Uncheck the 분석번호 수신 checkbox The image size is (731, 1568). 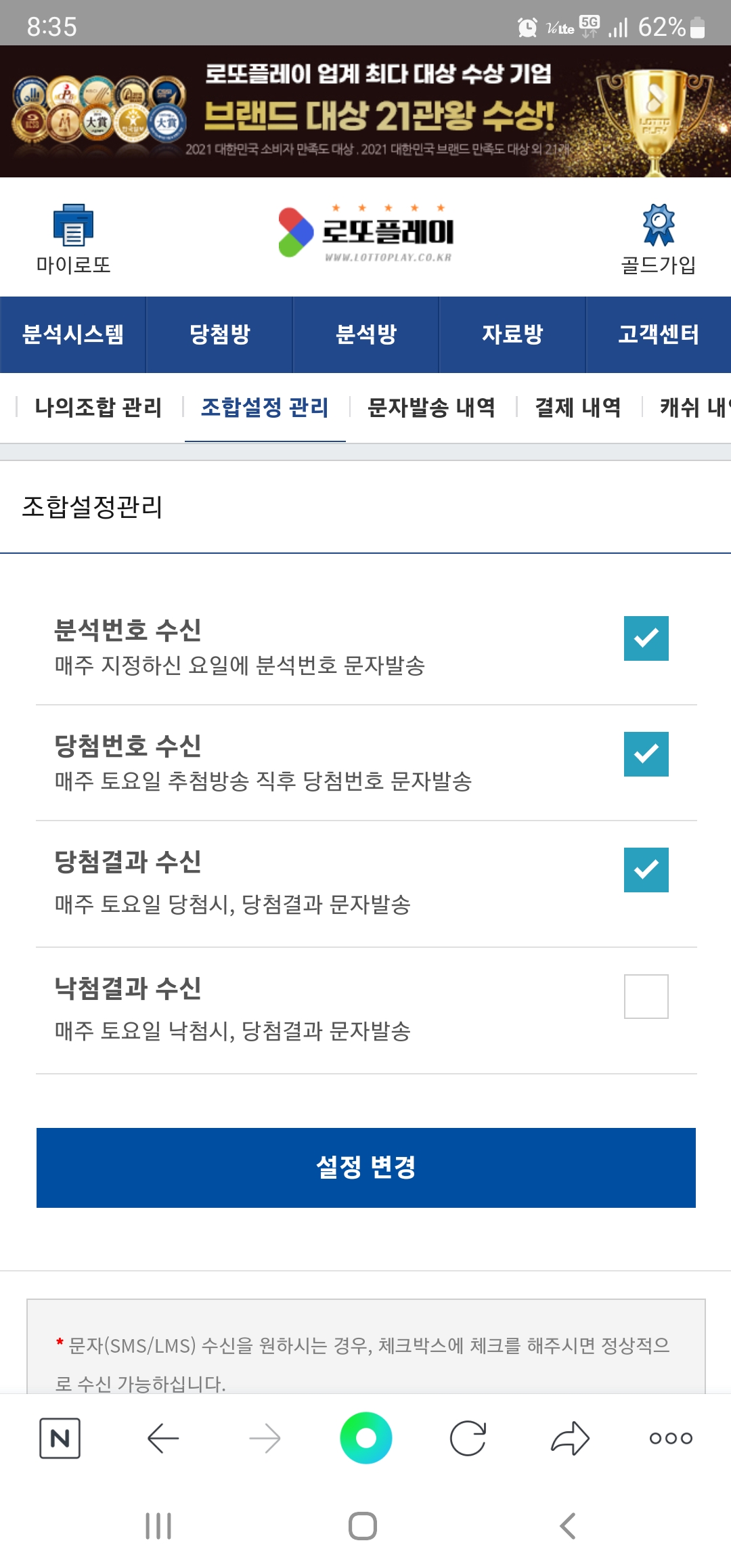[646, 638]
